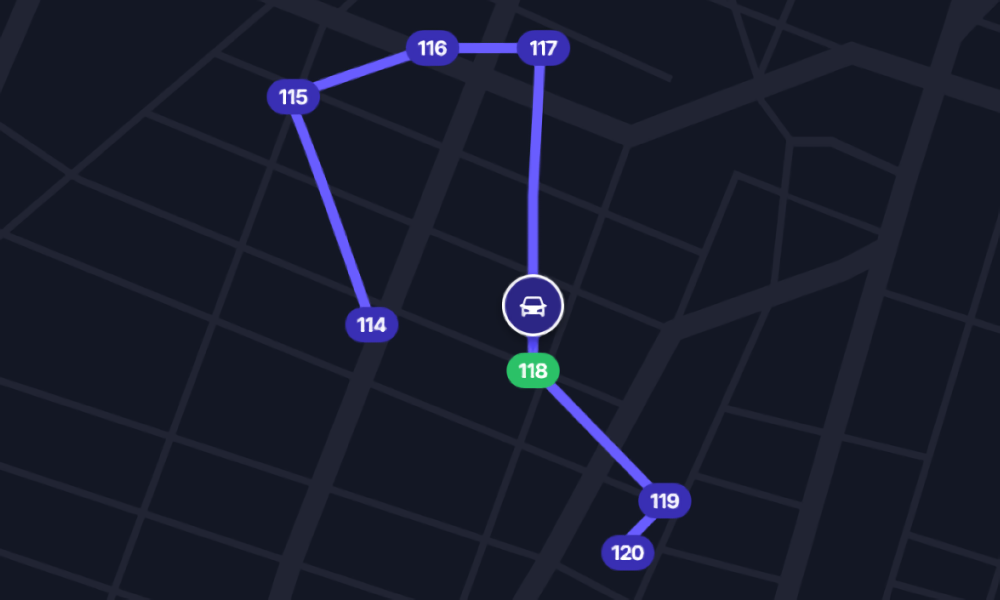Open the green stop marker 118

(x=533, y=371)
